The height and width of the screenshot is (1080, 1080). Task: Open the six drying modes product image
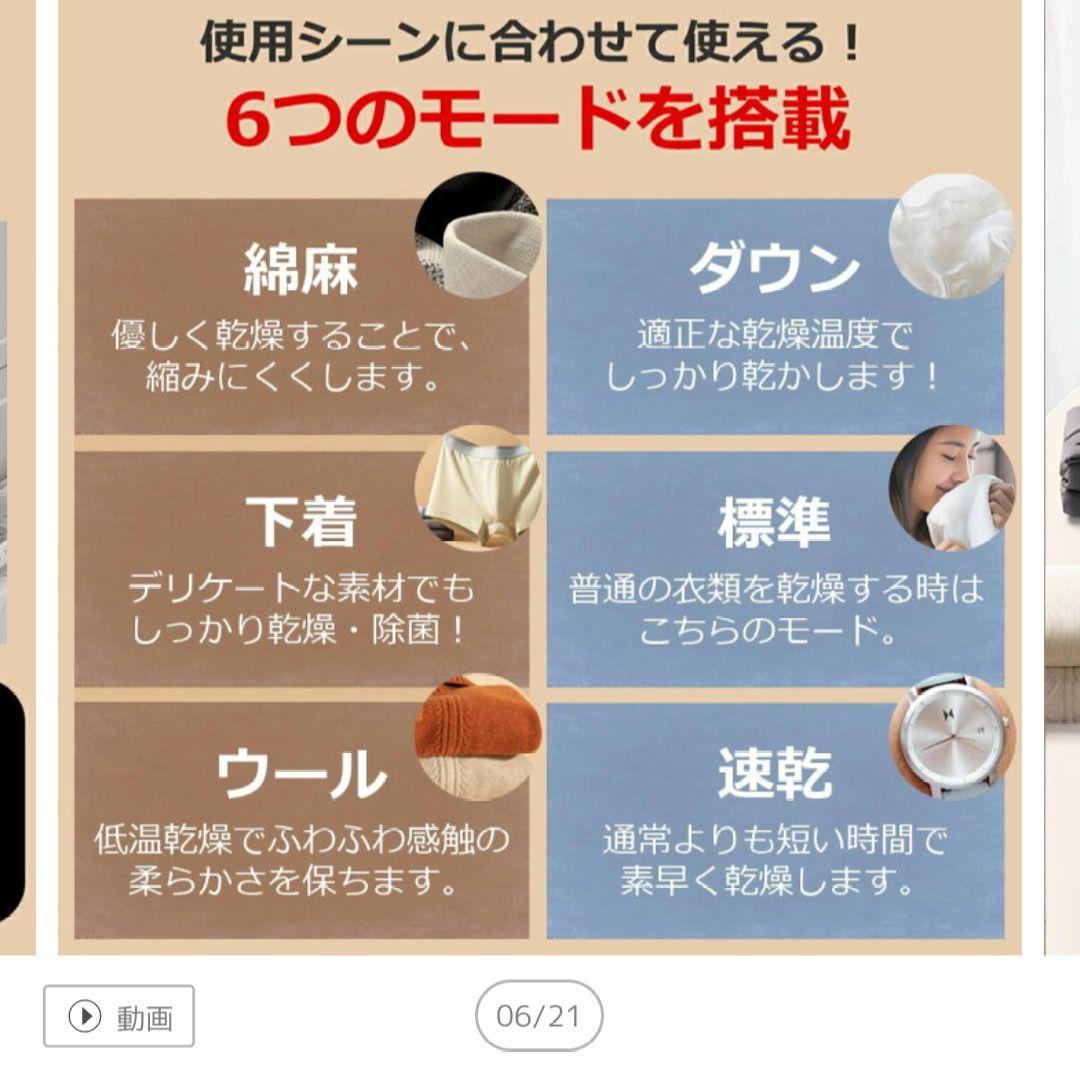point(540,480)
